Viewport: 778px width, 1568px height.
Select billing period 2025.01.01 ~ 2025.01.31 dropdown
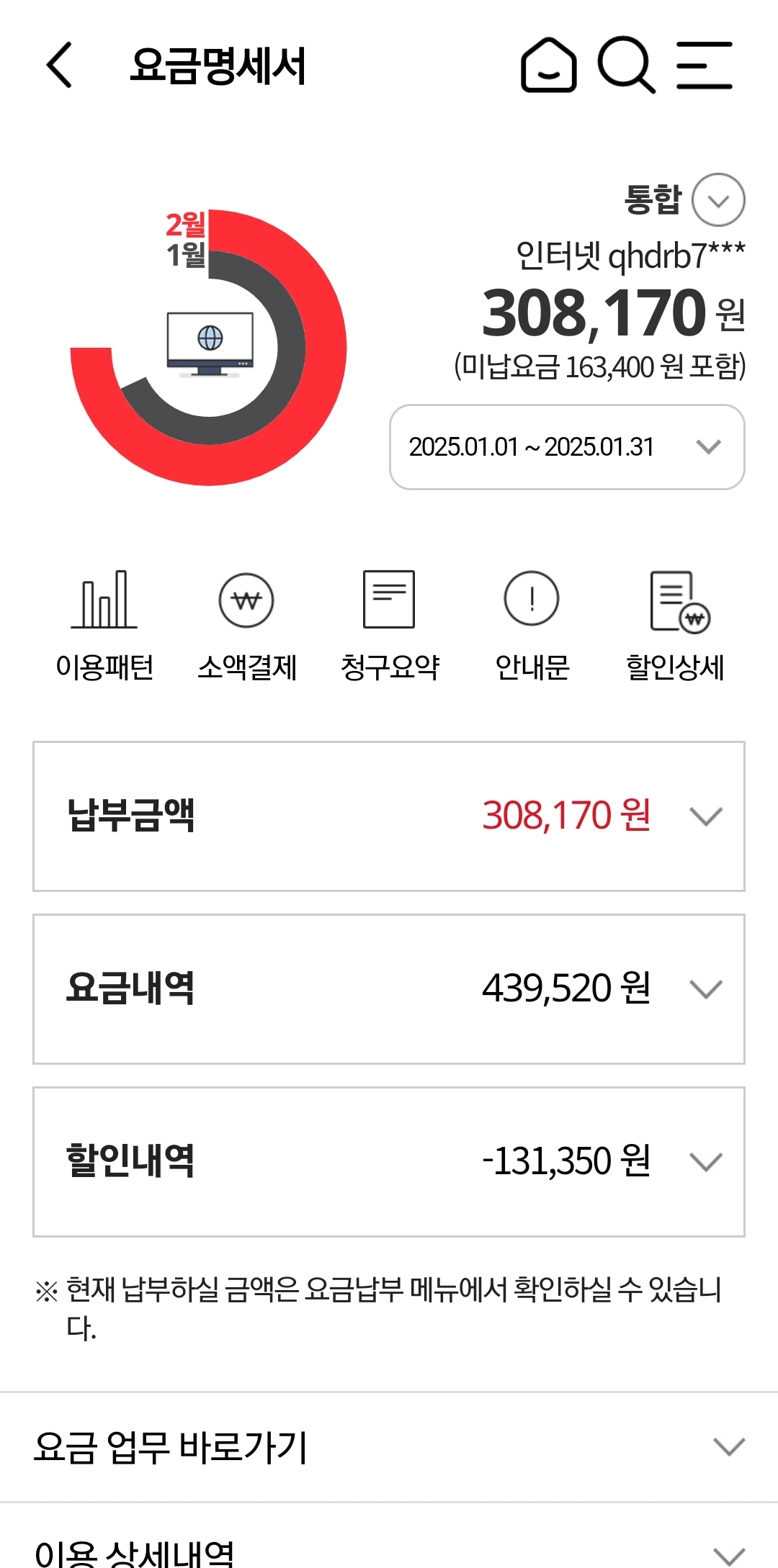click(567, 447)
